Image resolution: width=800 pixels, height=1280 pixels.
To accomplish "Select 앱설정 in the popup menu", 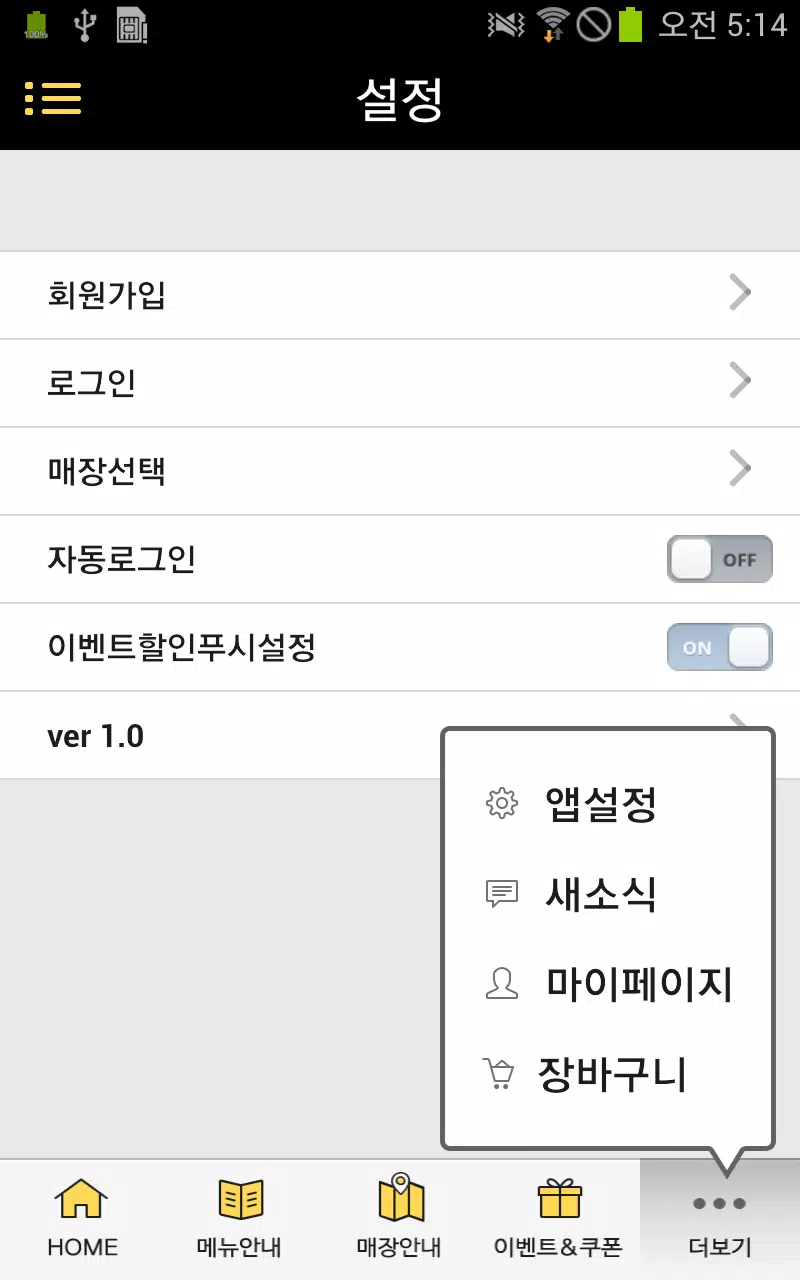I will (600, 803).
